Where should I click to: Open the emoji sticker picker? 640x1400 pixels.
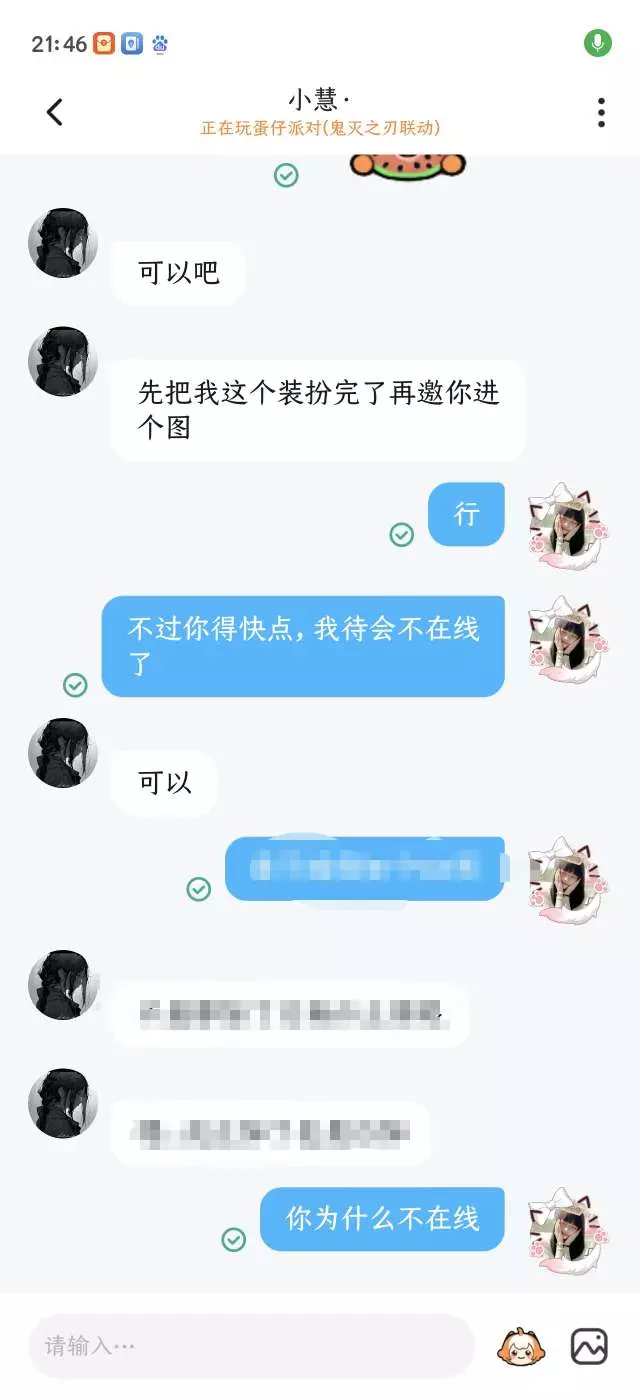point(521,1346)
